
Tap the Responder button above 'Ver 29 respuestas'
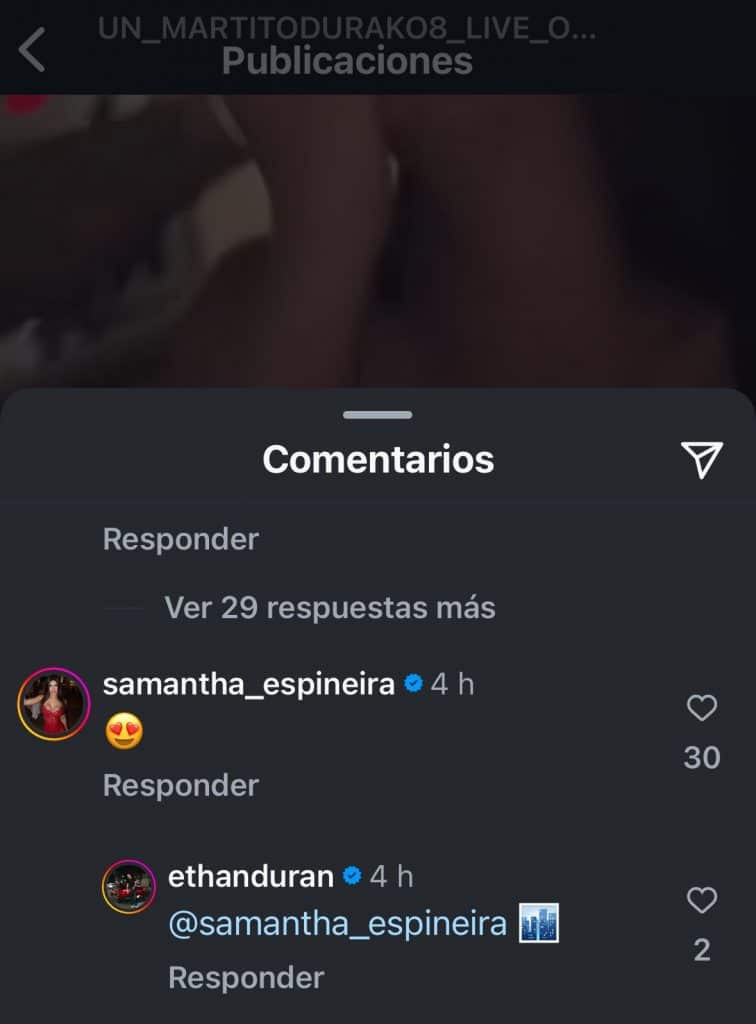coord(180,539)
